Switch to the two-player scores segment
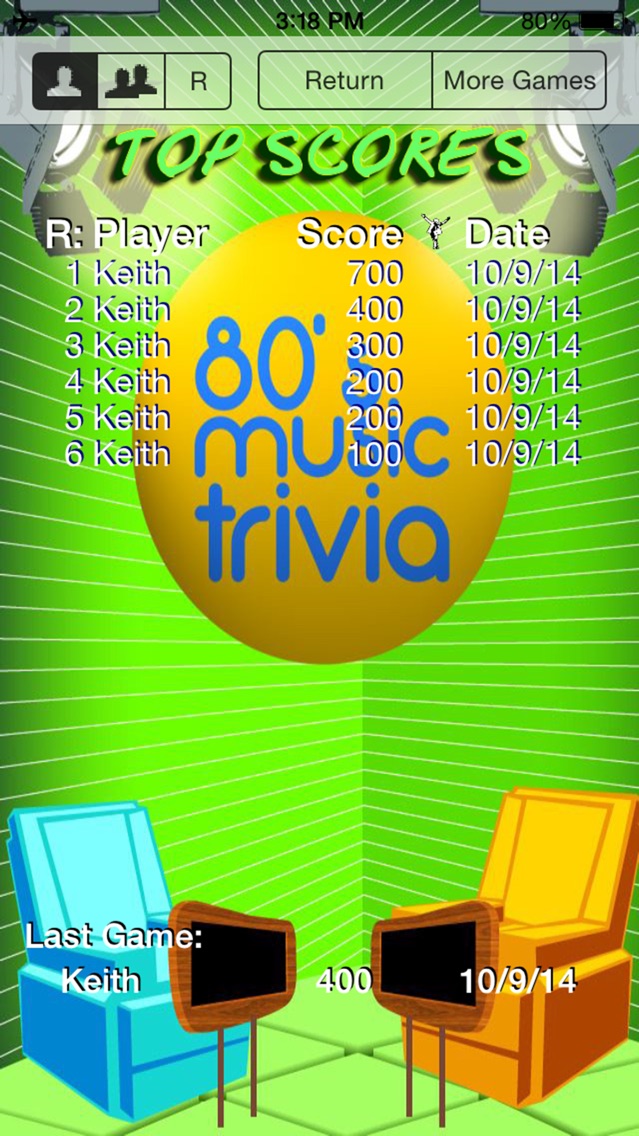 (x=131, y=81)
